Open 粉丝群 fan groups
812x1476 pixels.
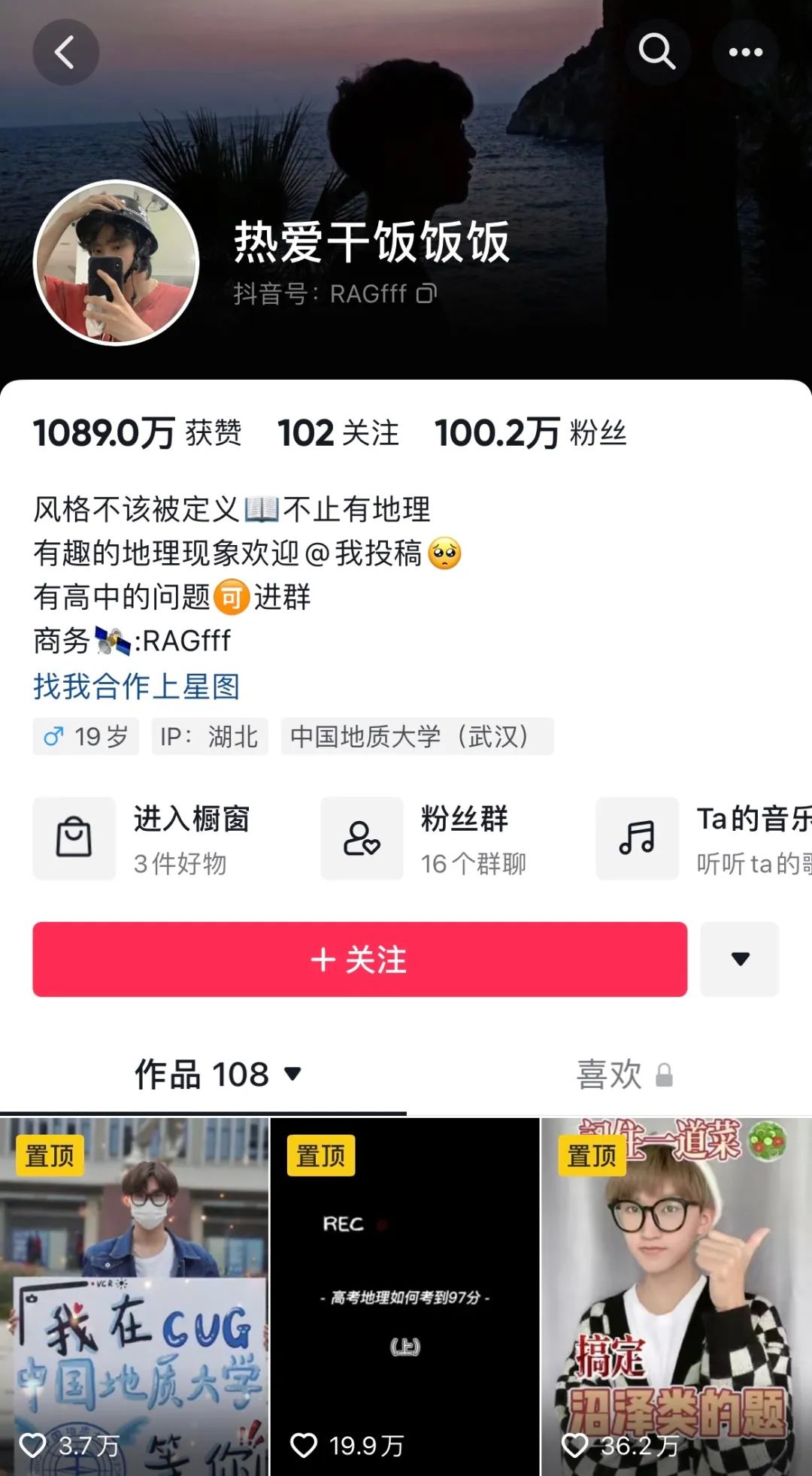425,838
